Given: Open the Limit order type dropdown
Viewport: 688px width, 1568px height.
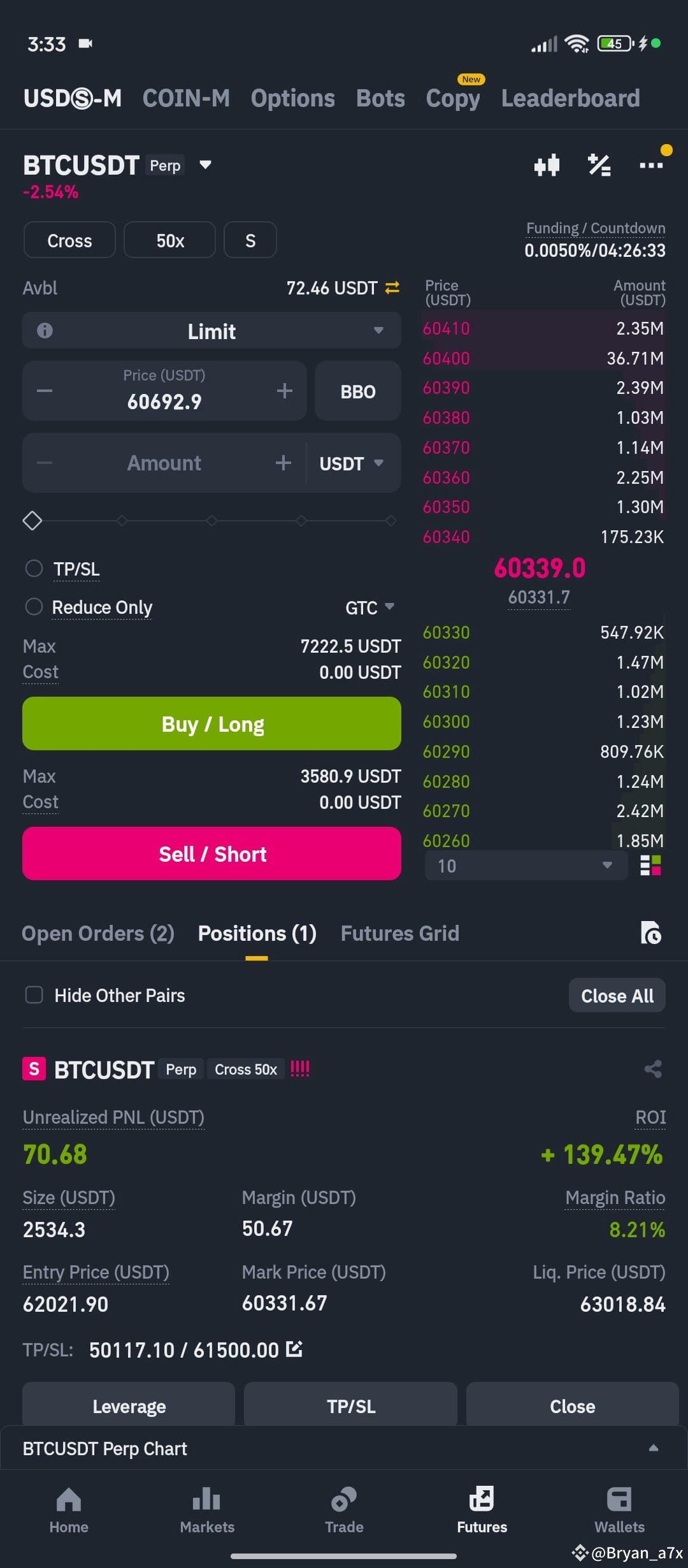Looking at the screenshot, I should 211,331.
